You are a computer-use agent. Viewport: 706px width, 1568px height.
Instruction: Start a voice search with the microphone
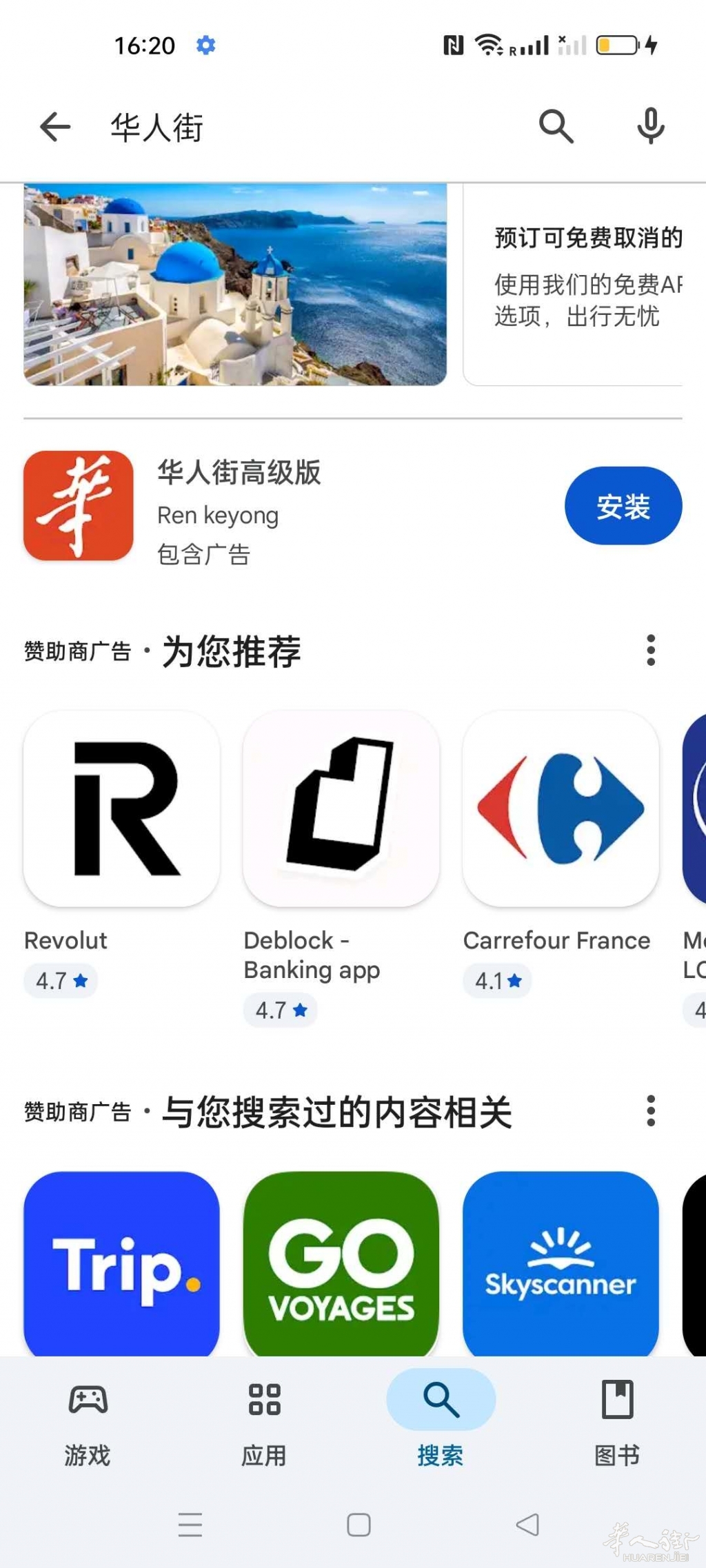(x=649, y=128)
